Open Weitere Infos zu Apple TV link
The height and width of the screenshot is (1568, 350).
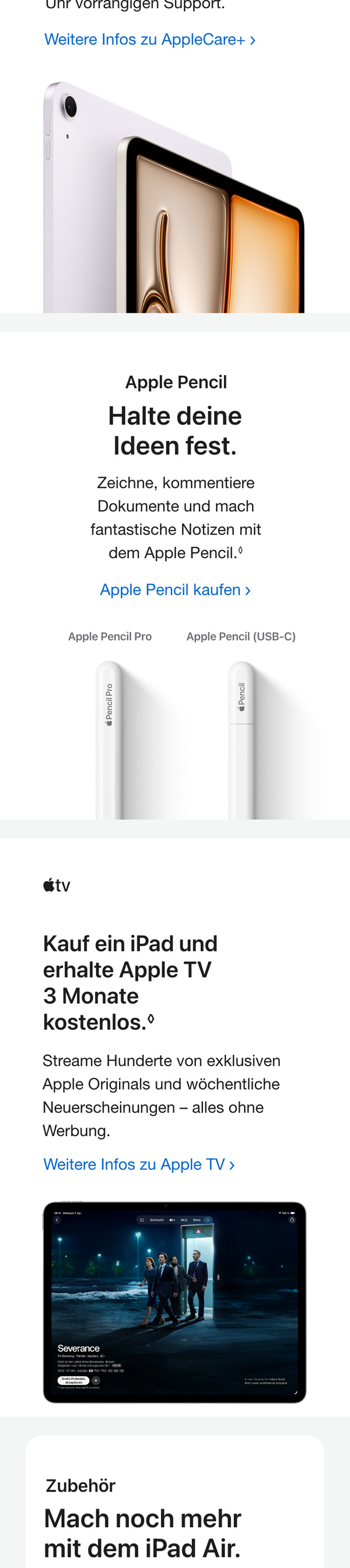pos(139,1164)
